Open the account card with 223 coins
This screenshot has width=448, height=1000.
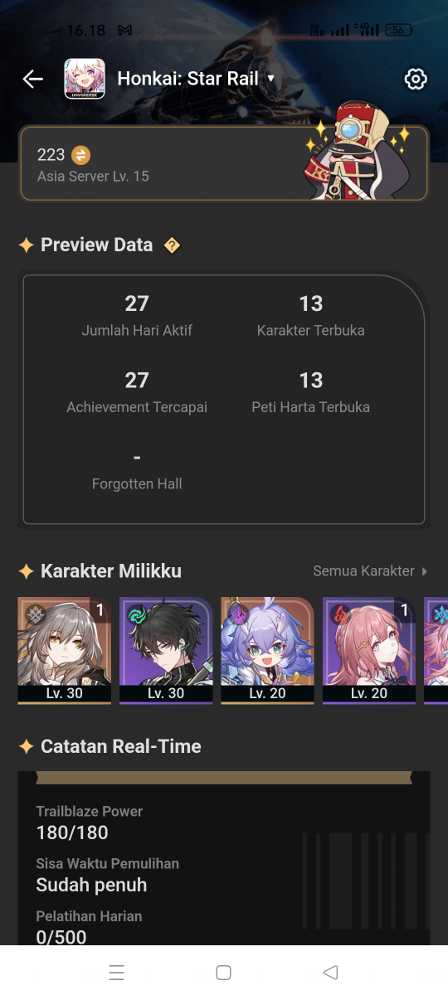pos(223,163)
